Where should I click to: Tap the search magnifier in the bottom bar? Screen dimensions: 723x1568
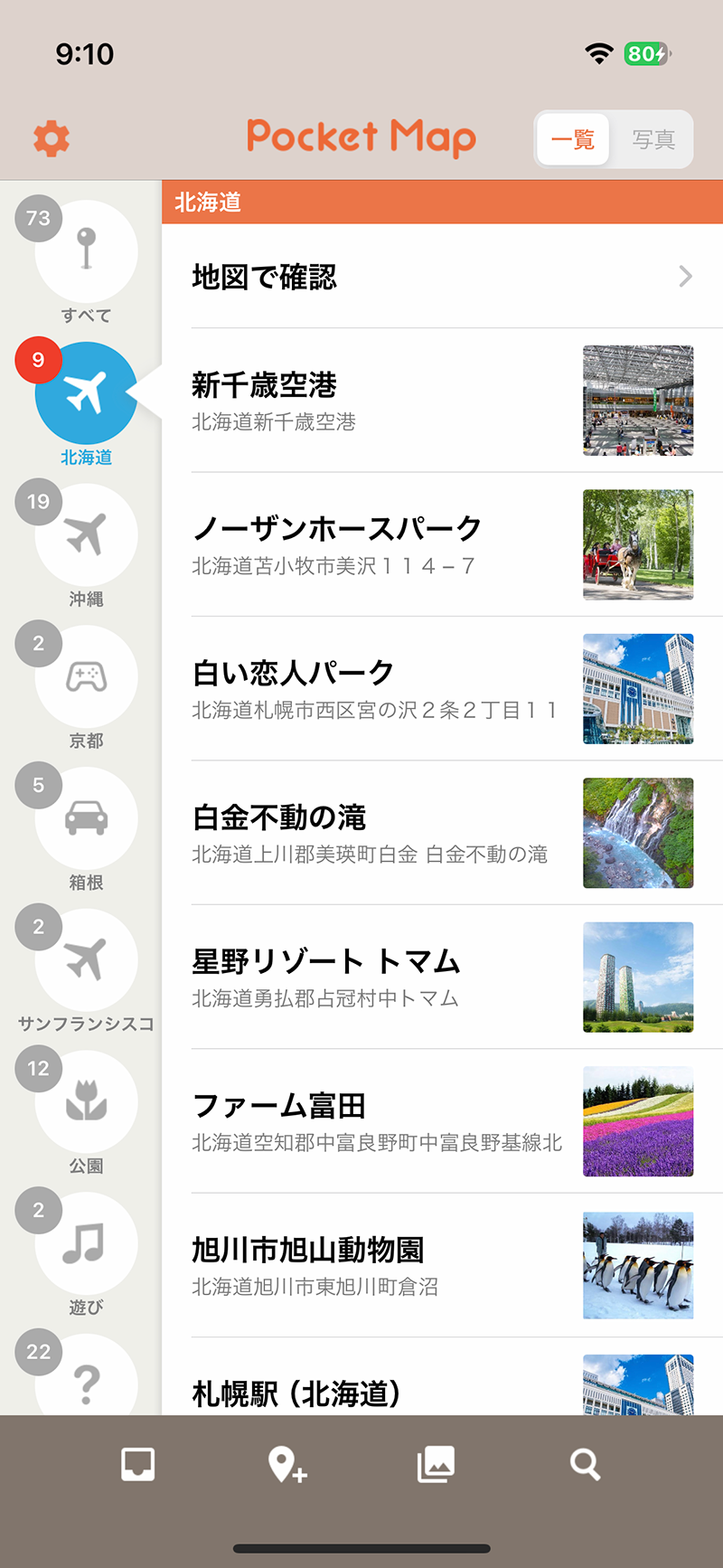click(x=585, y=1465)
